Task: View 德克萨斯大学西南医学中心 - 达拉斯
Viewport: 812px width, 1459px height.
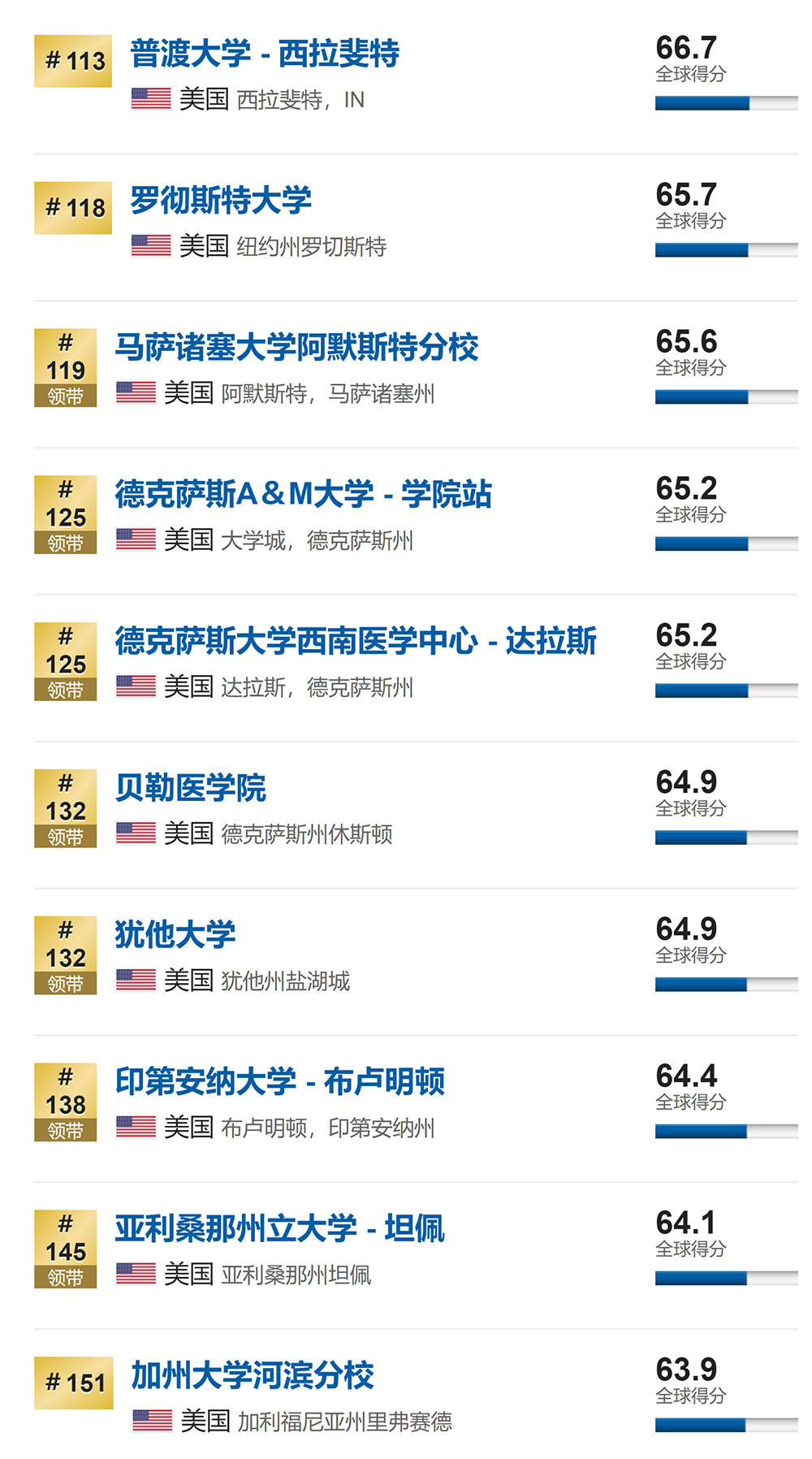Action: pos(356,642)
